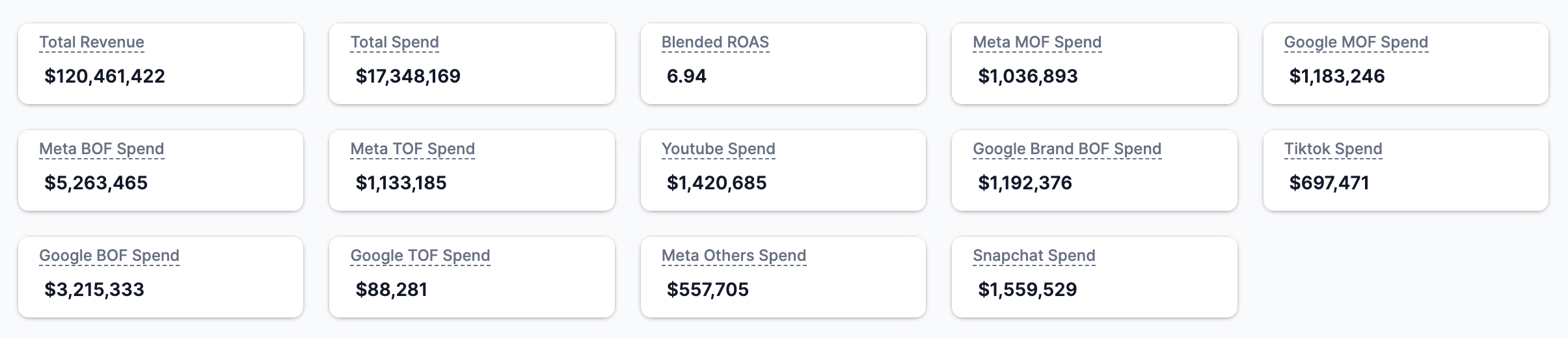Tap the Tiktok Spend label

(1333, 149)
